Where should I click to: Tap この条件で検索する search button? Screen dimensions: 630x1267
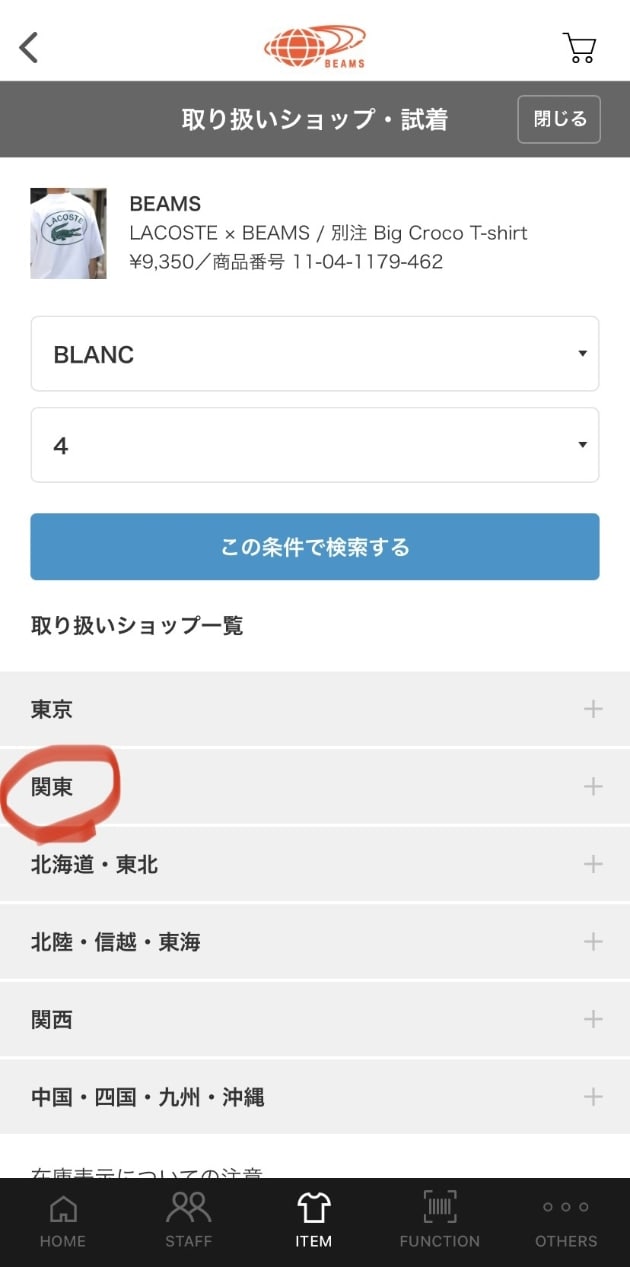[x=315, y=547]
